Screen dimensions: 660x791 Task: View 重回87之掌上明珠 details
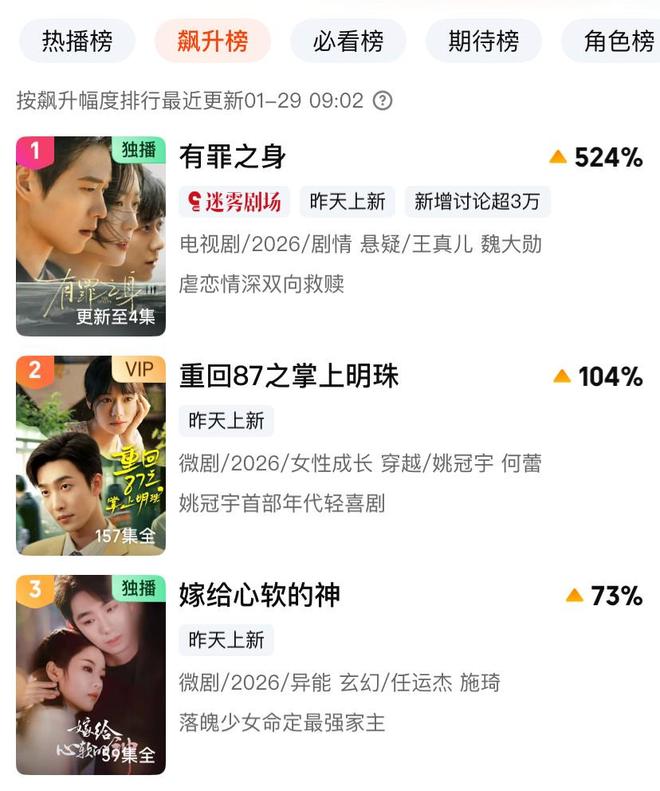pyautogui.click(x=289, y=376)
